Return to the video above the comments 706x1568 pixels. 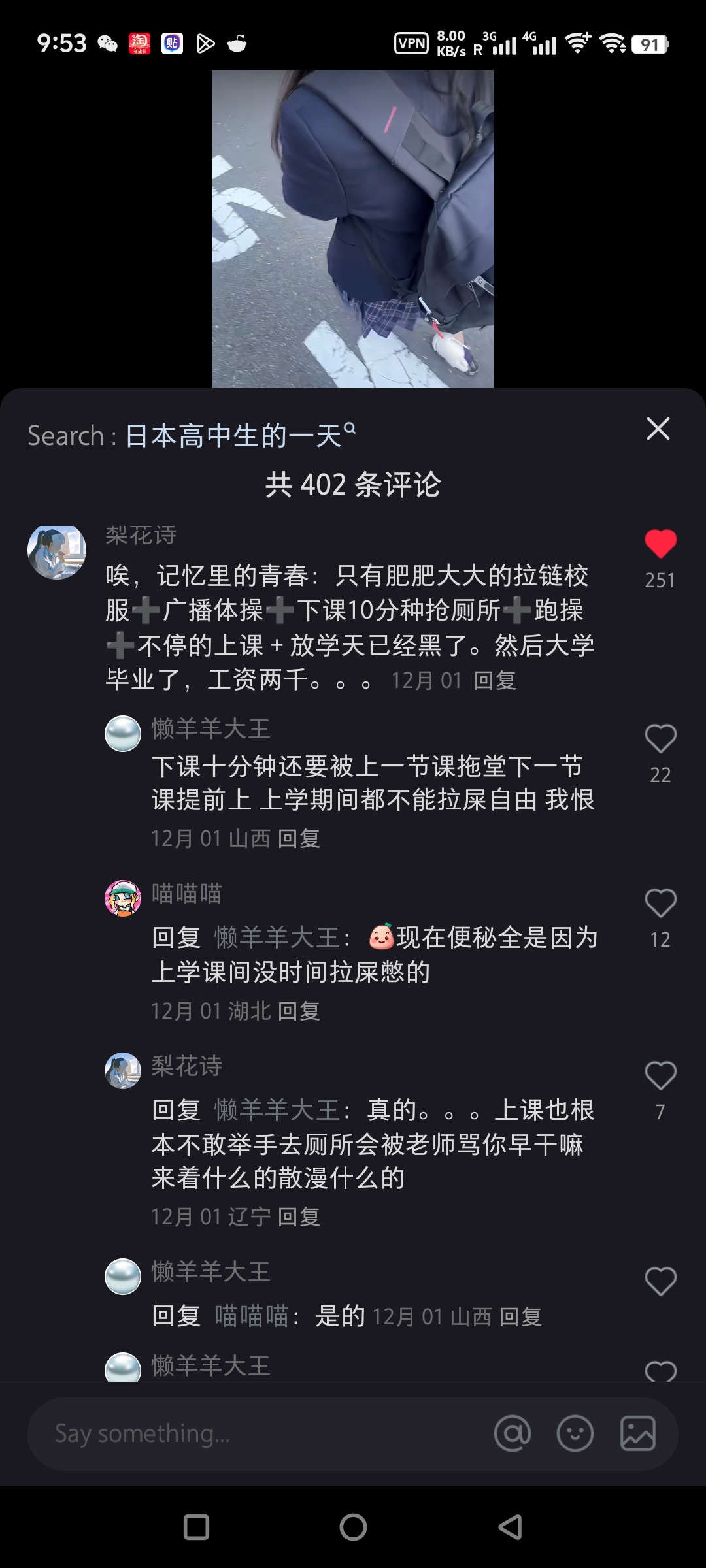point(353,229)
